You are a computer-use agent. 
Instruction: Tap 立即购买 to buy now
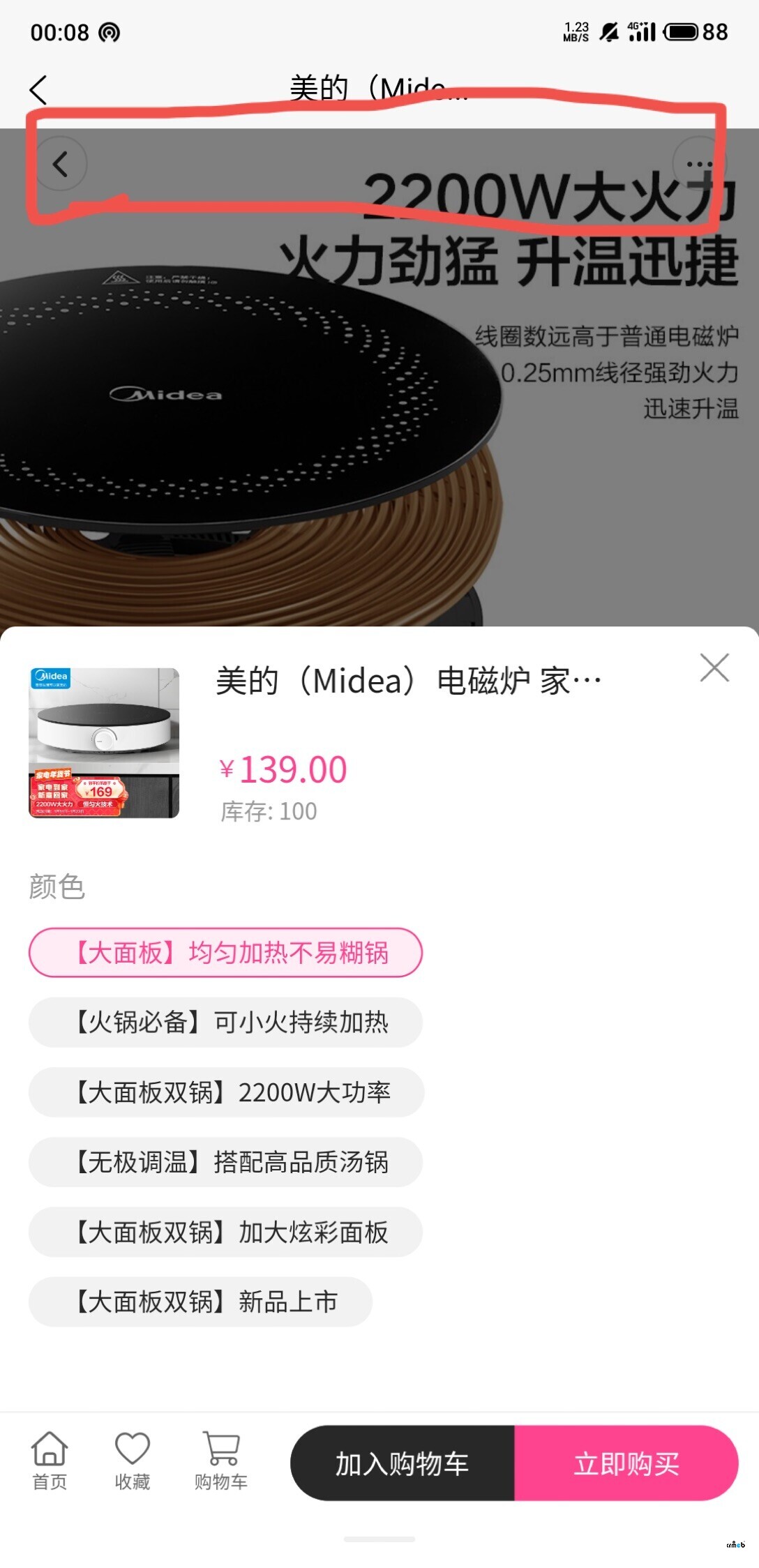click(x=626, y=1463)
